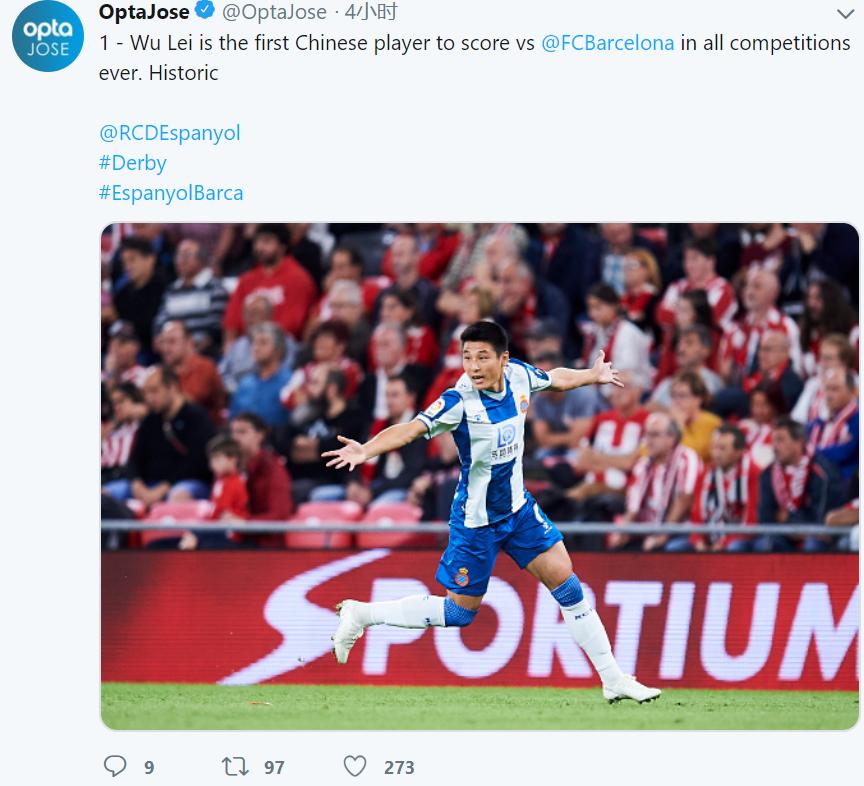Screen dimensions: 864x786
Task: Open the @RCDEspanyol mention link
Action: click(169, 133)
